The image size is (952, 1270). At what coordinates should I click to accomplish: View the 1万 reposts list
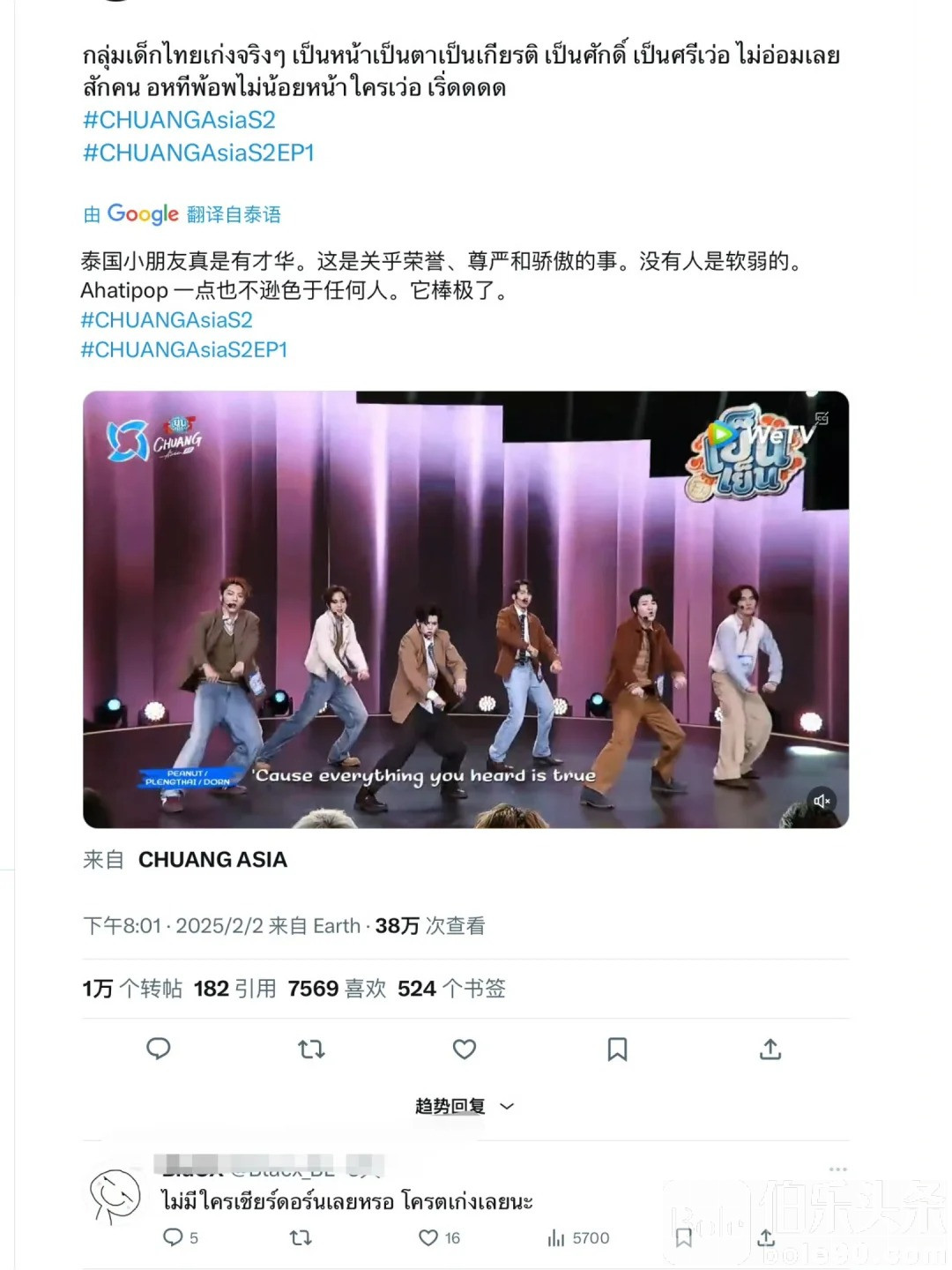[132, 989]
